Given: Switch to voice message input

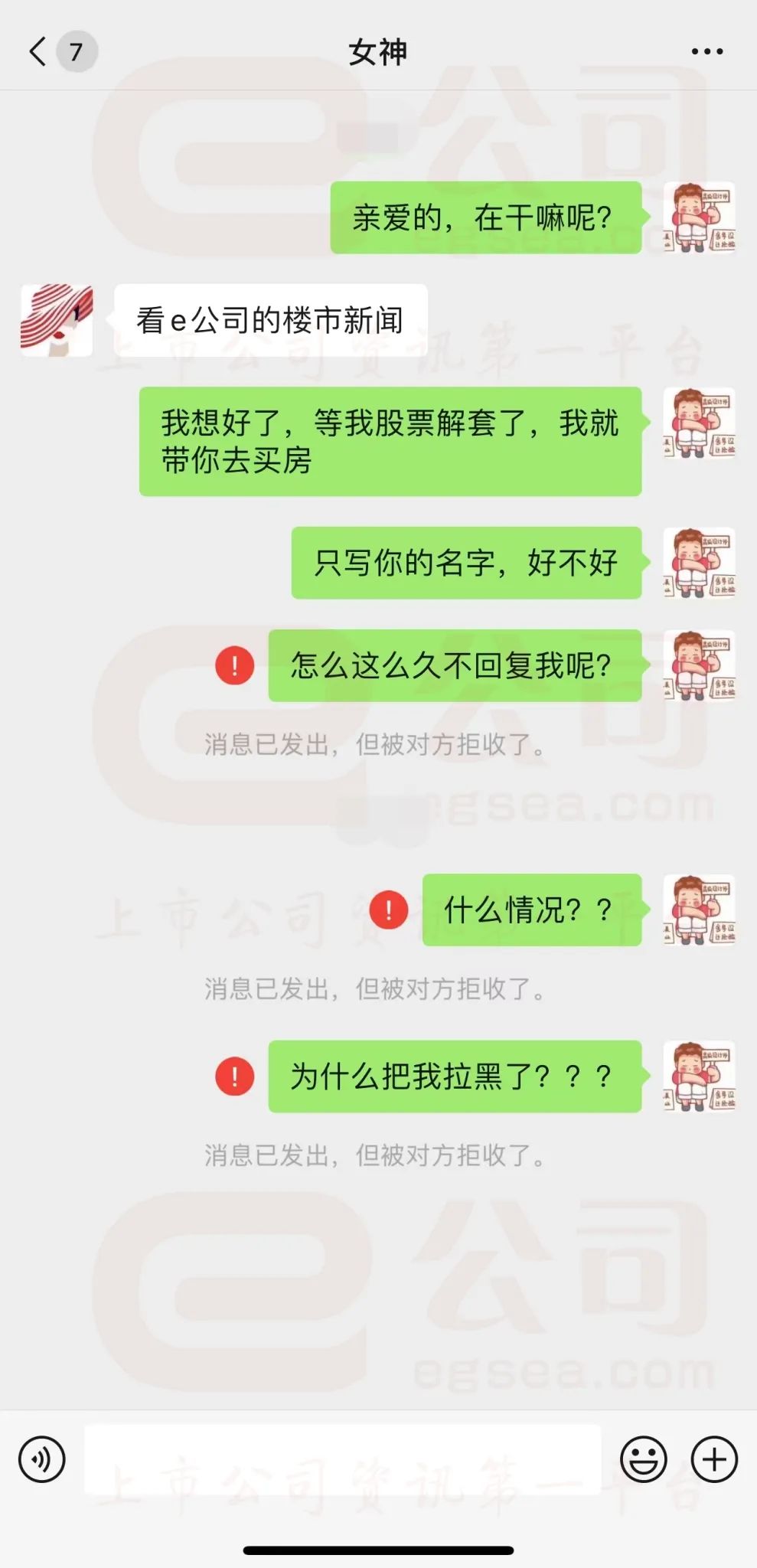Looking at the screenshot, I should click(41, 1459).
